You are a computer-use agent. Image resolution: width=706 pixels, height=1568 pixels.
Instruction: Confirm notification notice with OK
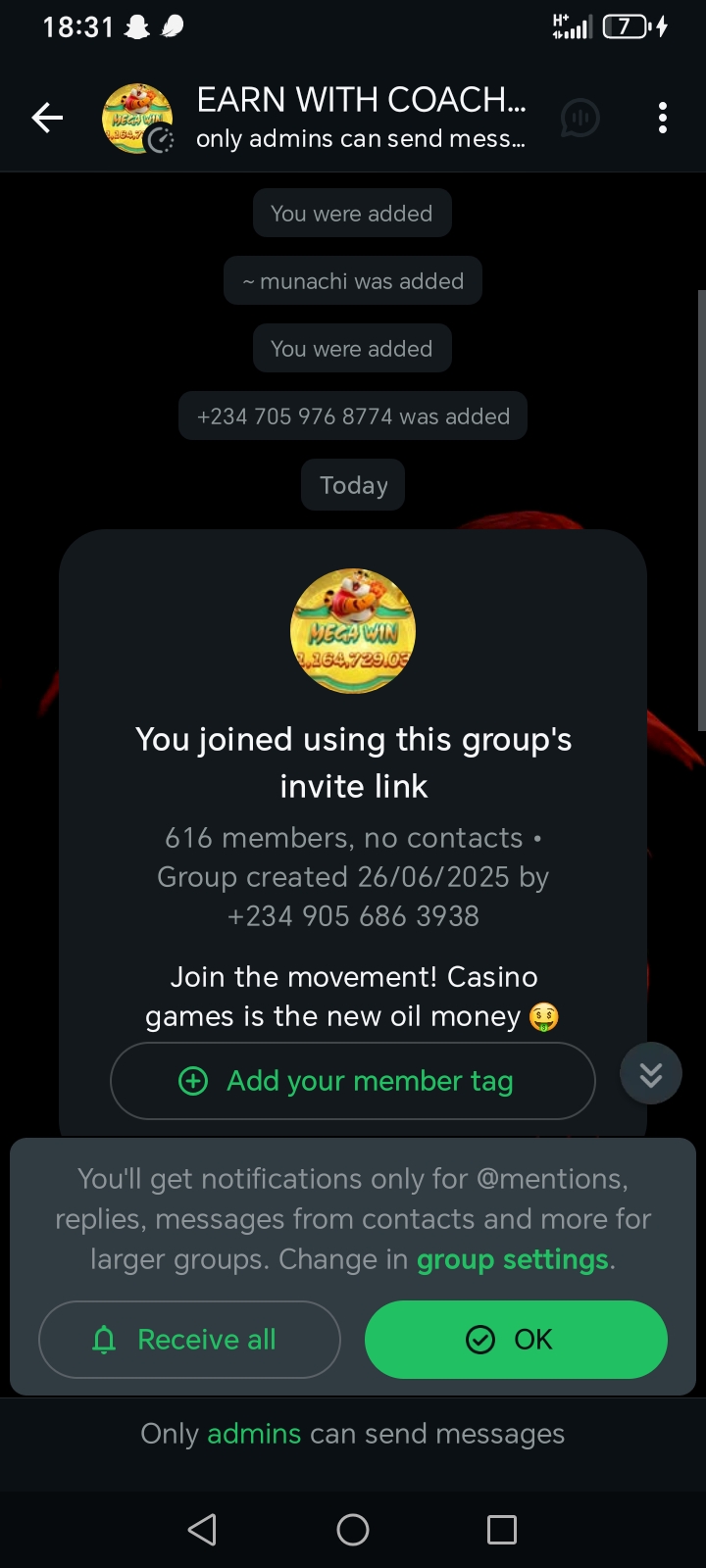(516, 1340)
